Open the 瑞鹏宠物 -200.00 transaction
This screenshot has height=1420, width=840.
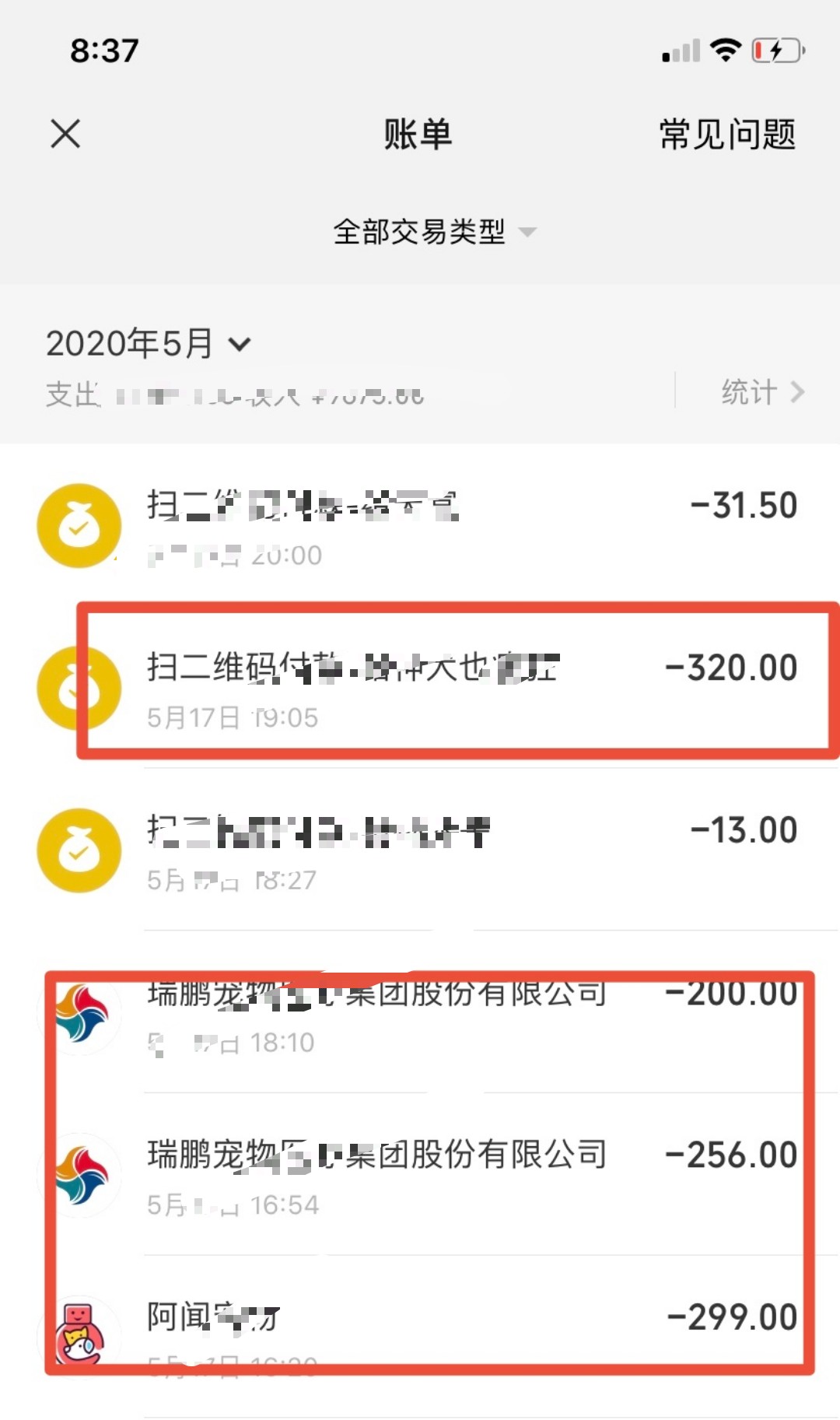pyautogui.click(x=420, y=1012)
